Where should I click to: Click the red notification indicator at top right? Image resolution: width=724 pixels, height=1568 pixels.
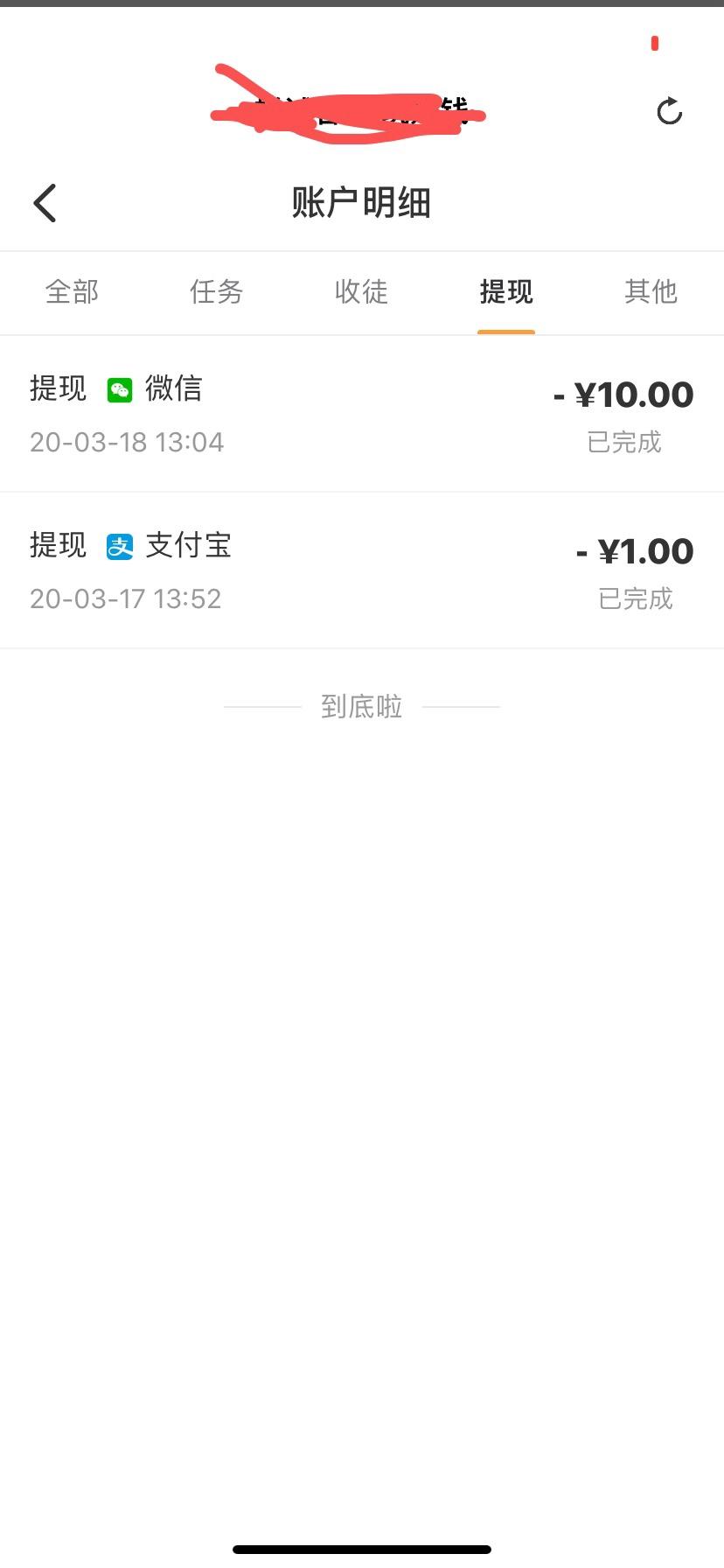coord(655,45)
